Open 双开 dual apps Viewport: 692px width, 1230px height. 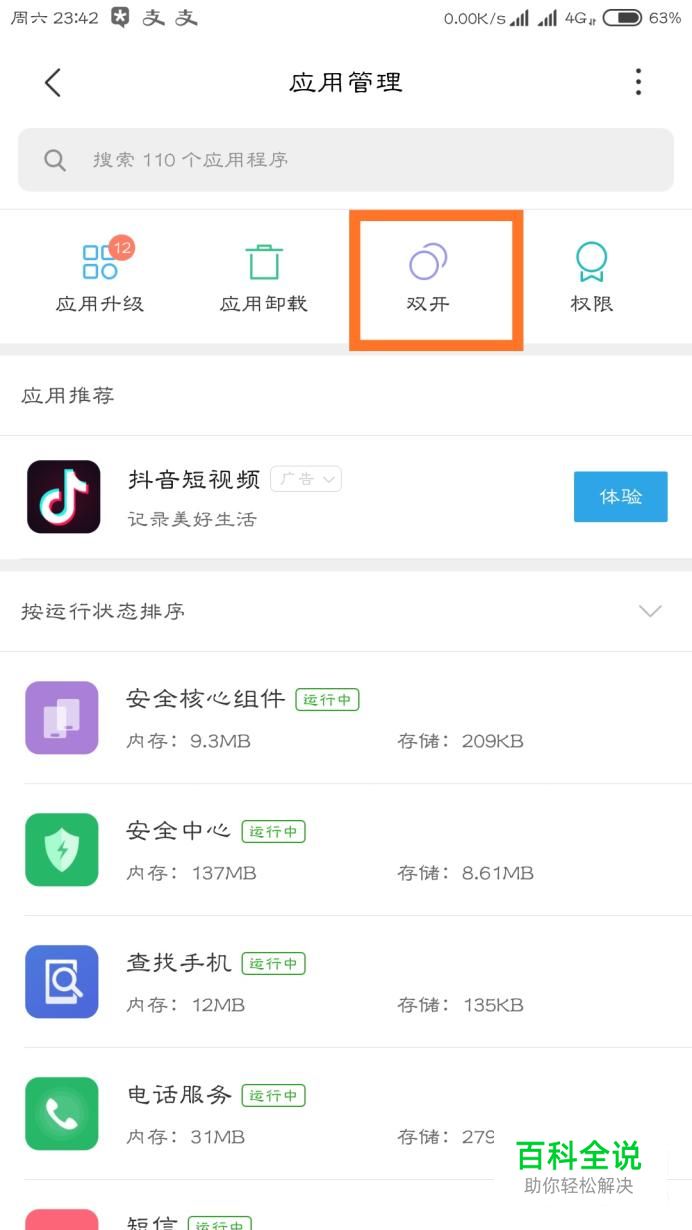[x=428, y=277]
